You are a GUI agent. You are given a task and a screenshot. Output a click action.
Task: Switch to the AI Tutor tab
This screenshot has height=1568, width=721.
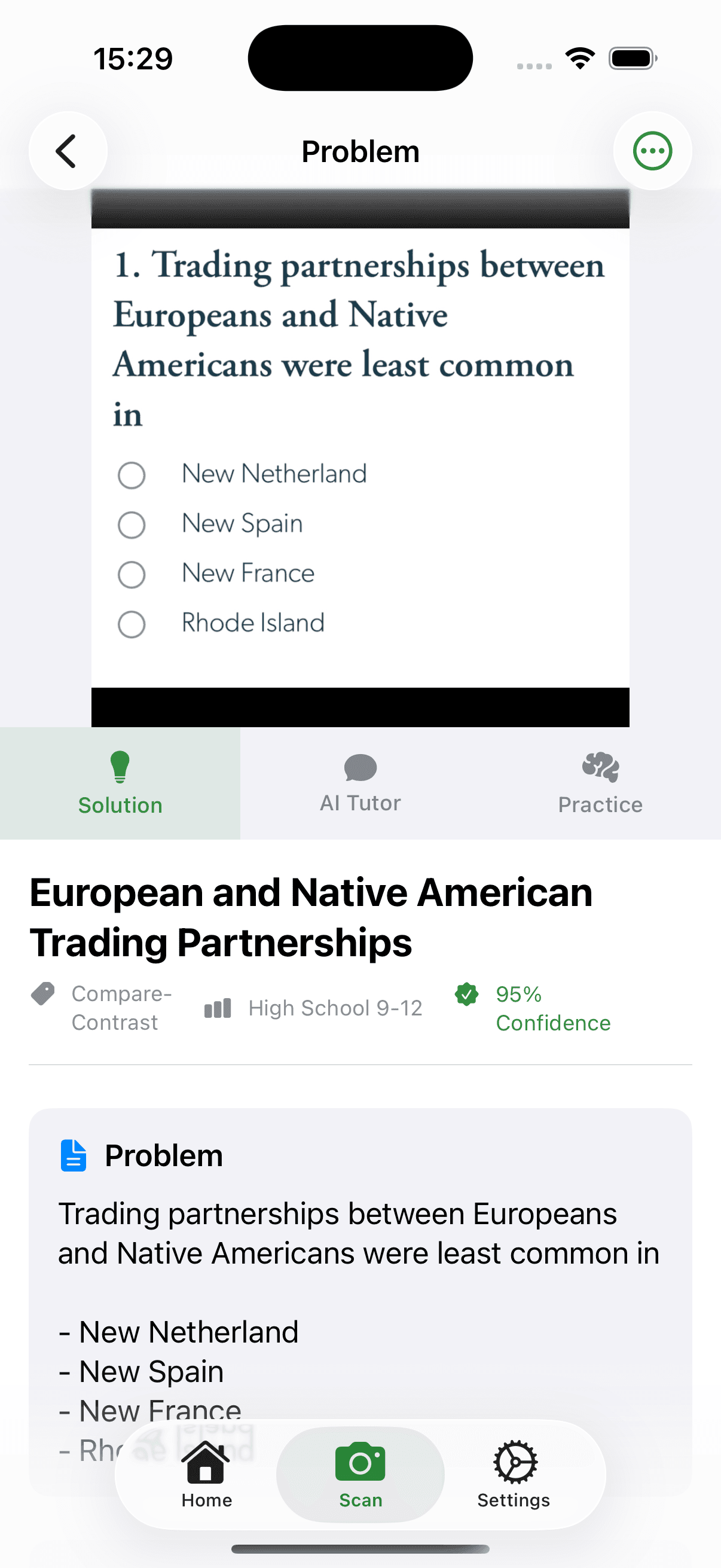pos(359,784)
